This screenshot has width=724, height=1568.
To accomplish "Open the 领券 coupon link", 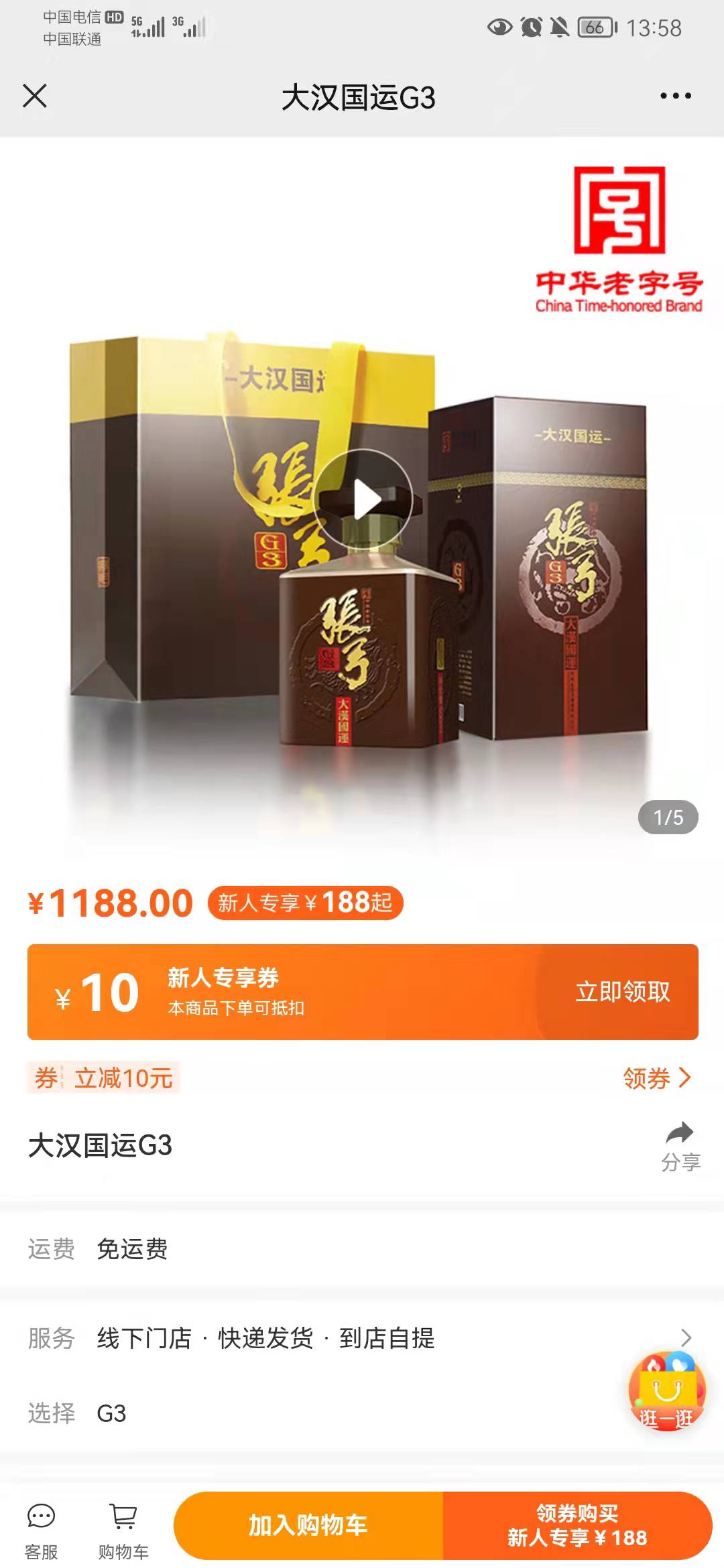I will 656,1078.
